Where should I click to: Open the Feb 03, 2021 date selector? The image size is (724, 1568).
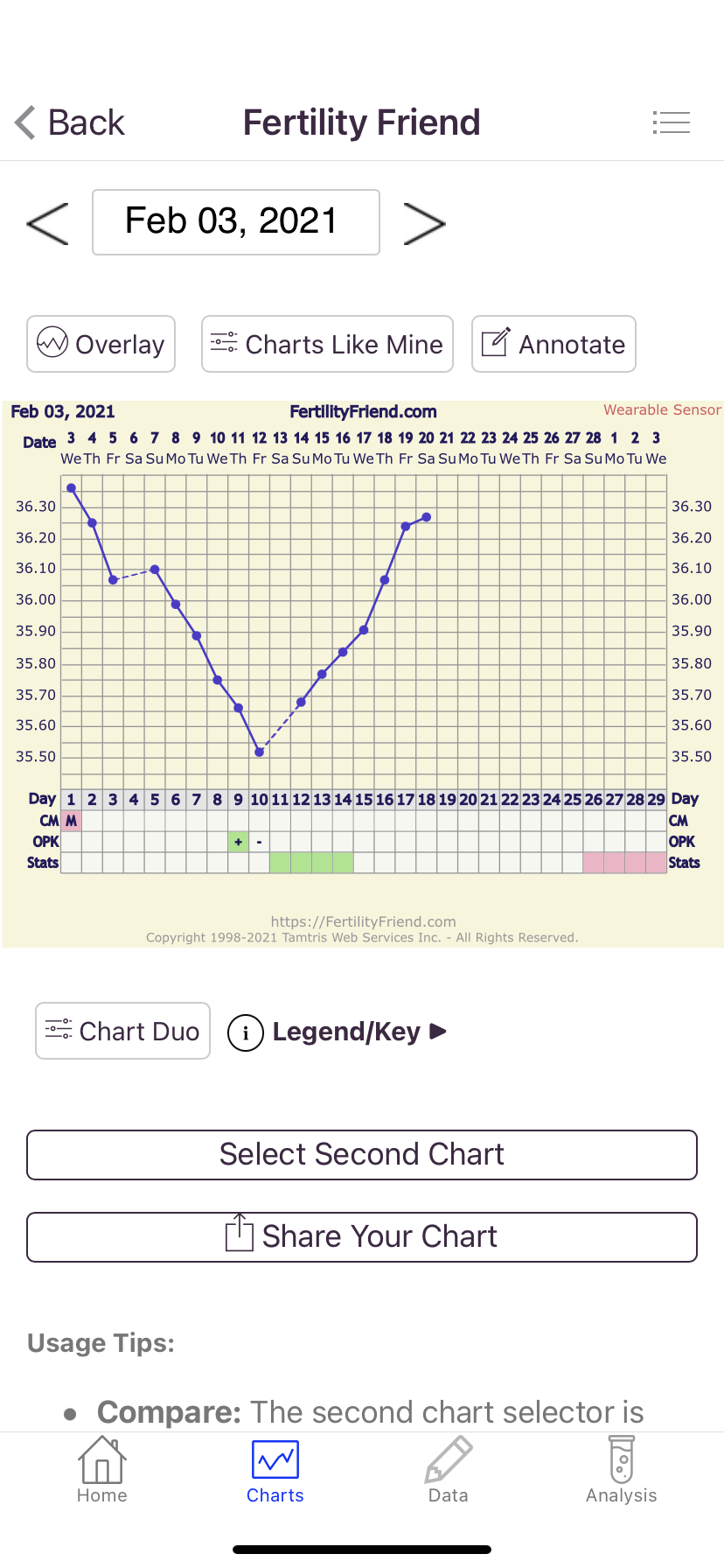pyautogui.click(x=236, y=222)
